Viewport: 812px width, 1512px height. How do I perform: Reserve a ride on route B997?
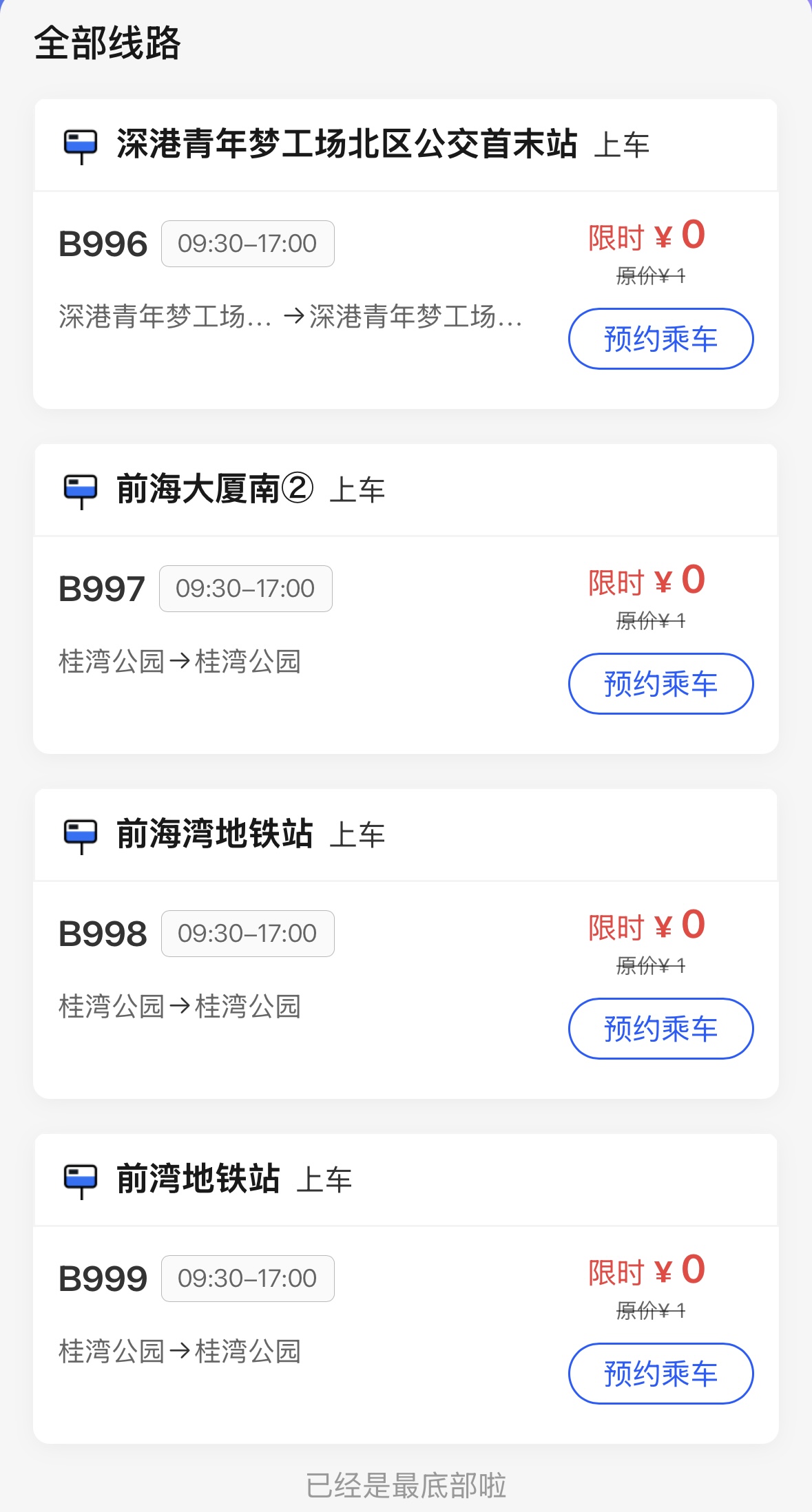coord(660,684)
